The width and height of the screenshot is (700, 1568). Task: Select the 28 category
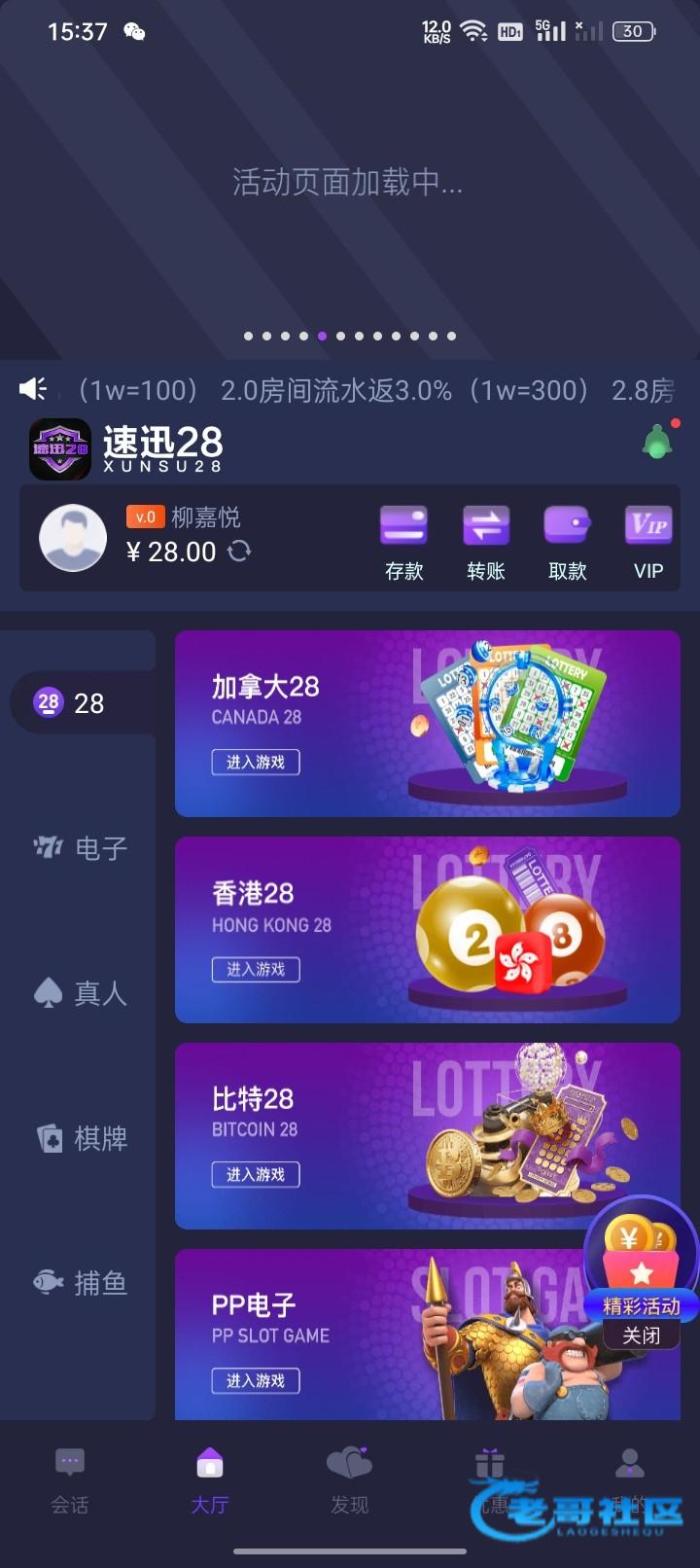pos(81,702)
